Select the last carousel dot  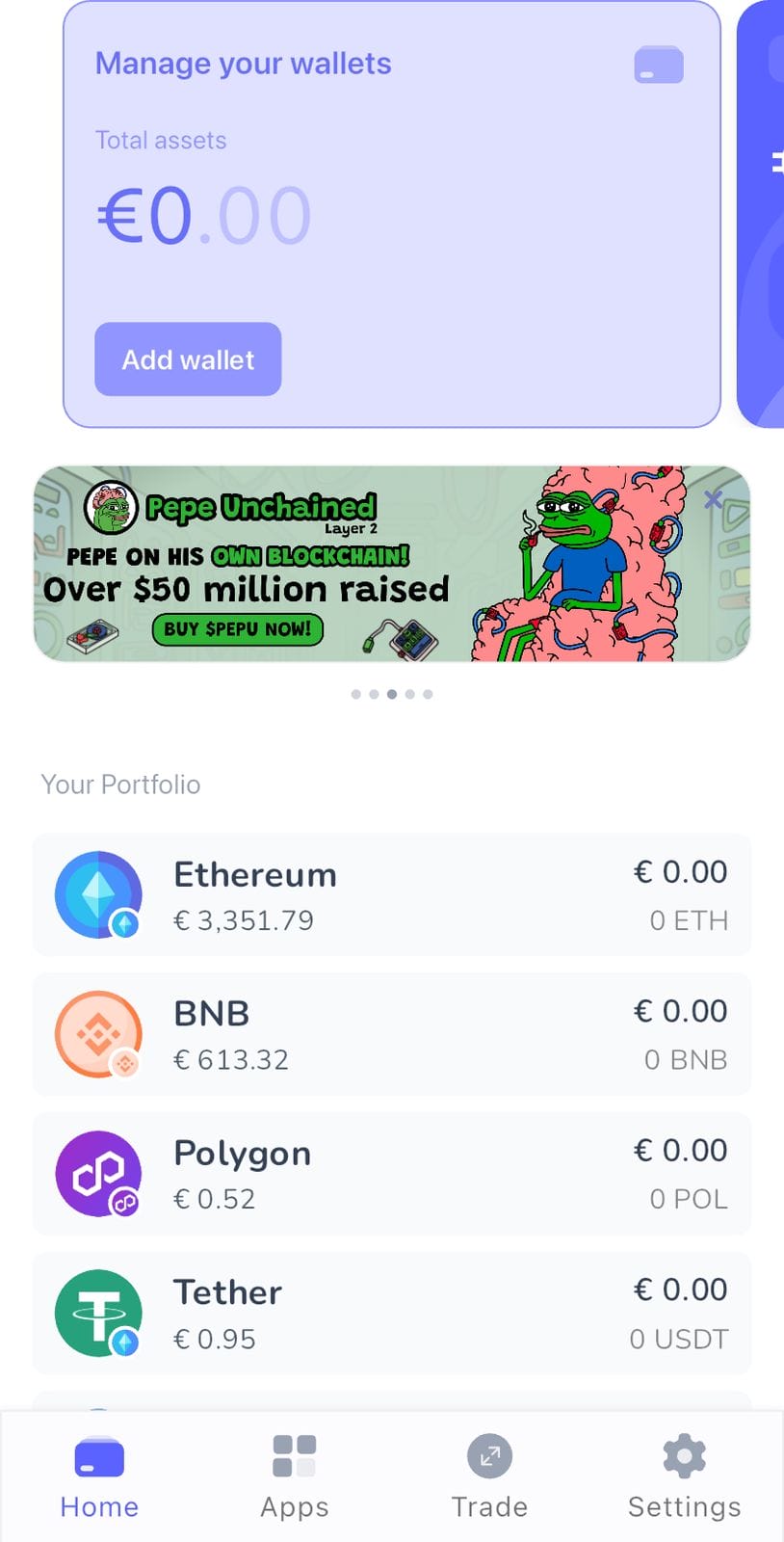[429, 694]
